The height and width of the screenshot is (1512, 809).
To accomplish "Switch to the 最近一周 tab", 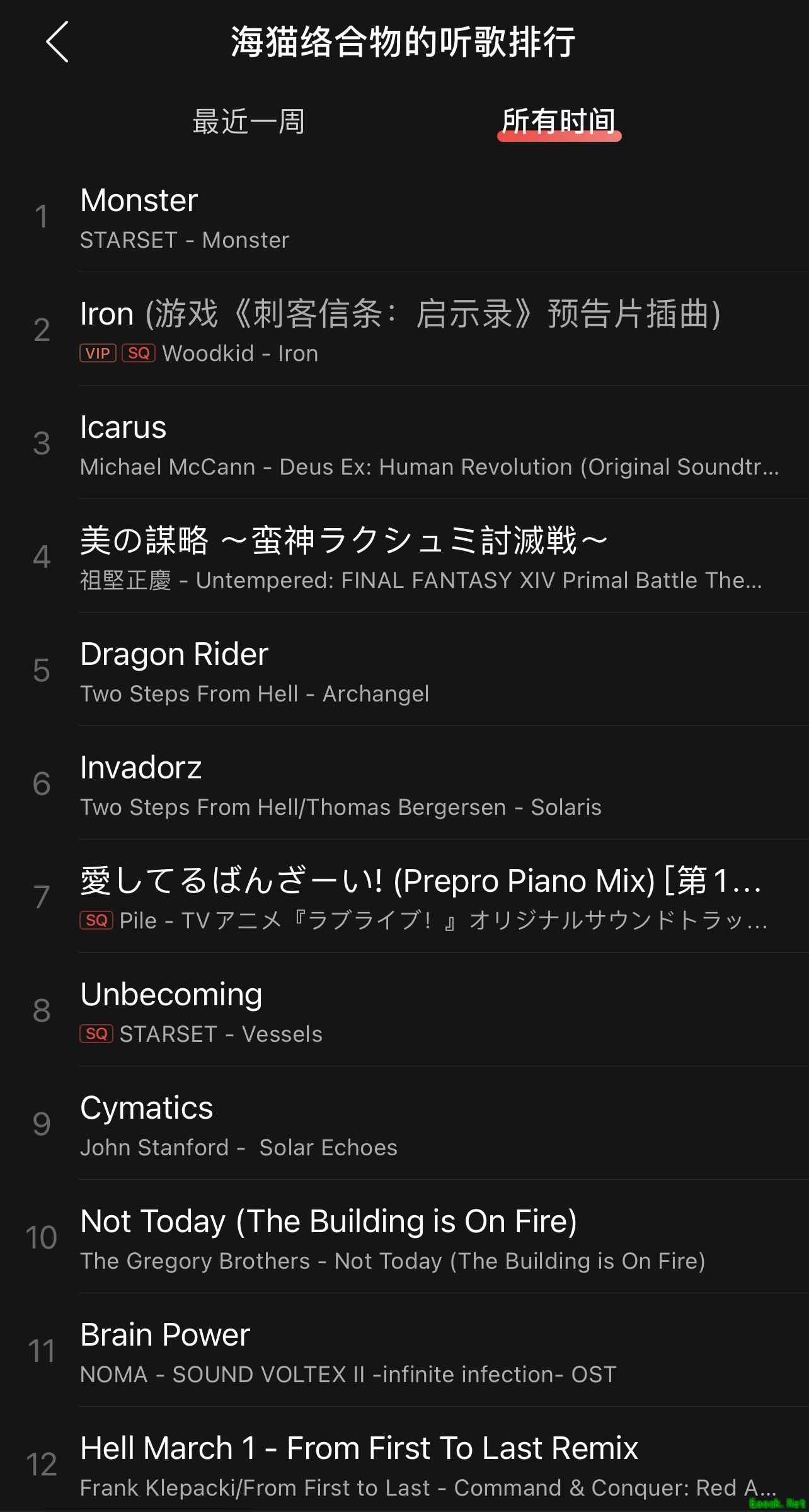I will [x=248, y=122].
